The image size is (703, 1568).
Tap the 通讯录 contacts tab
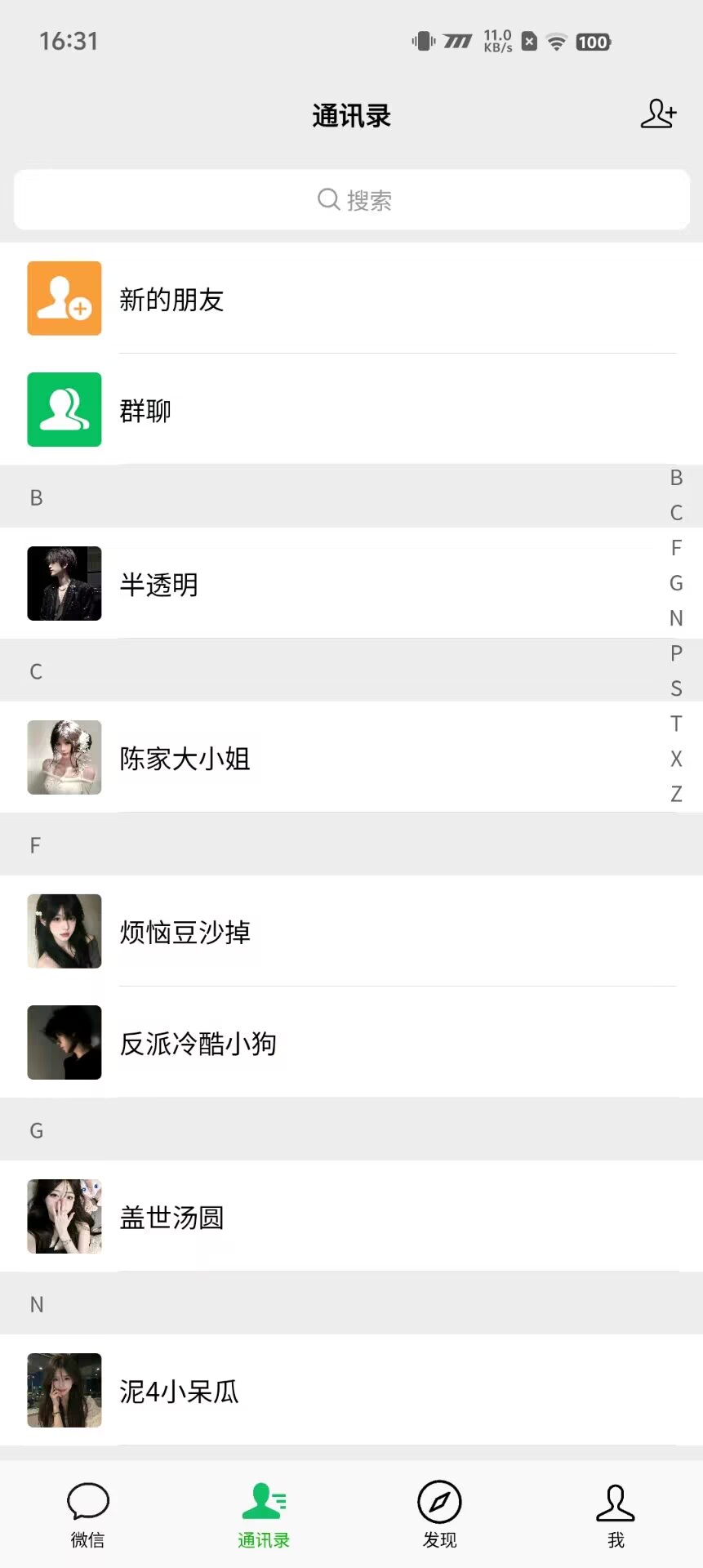click(264, 1515)
